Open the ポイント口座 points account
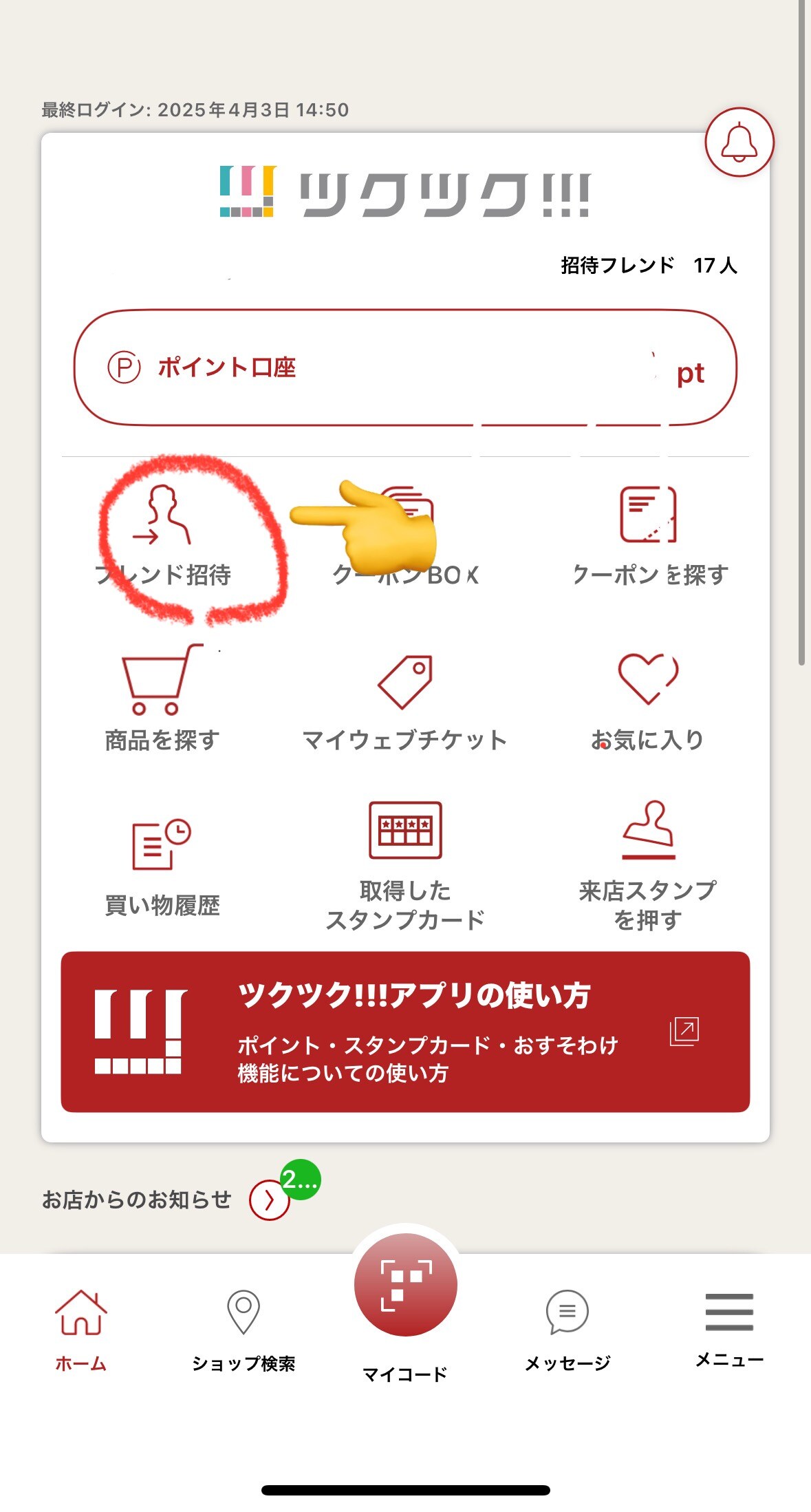 click(x=405, y=368)
